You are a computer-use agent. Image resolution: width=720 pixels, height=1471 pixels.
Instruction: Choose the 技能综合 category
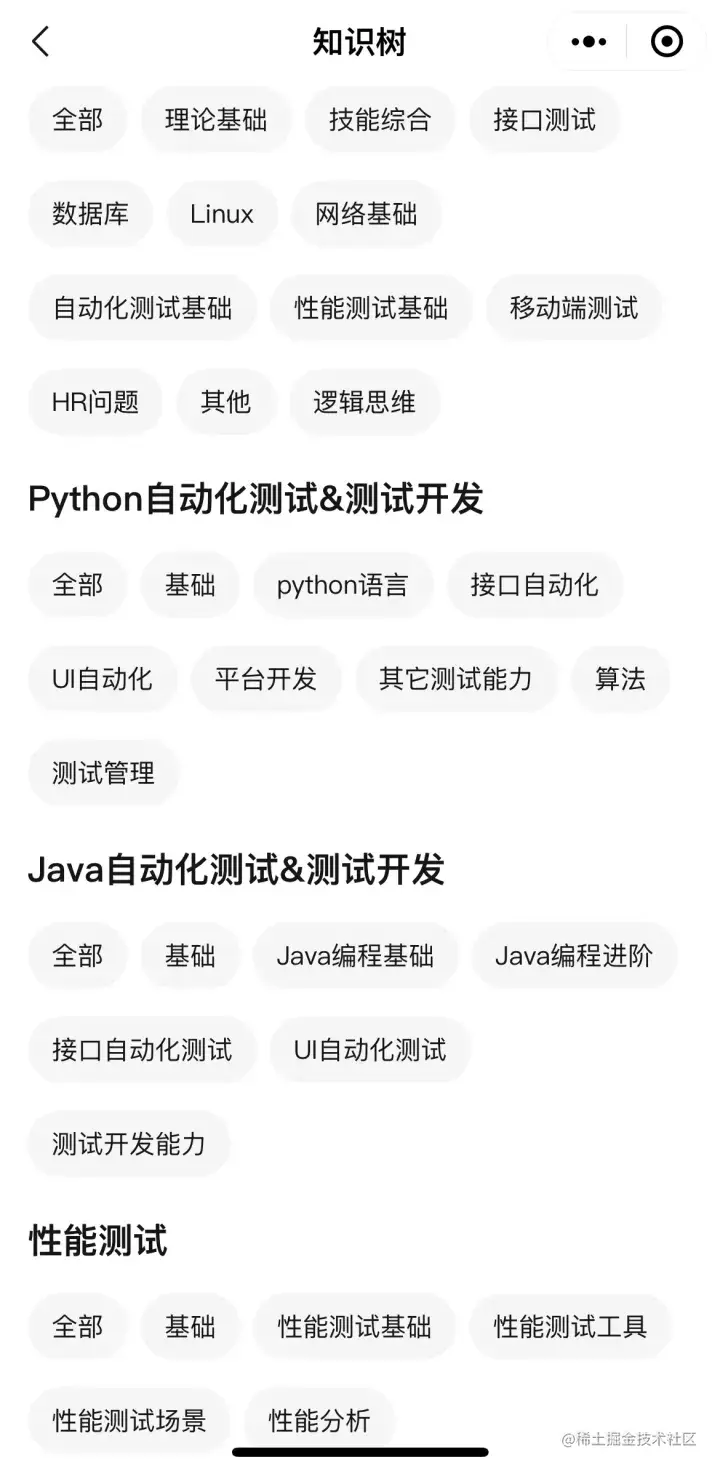coord(380,120)
